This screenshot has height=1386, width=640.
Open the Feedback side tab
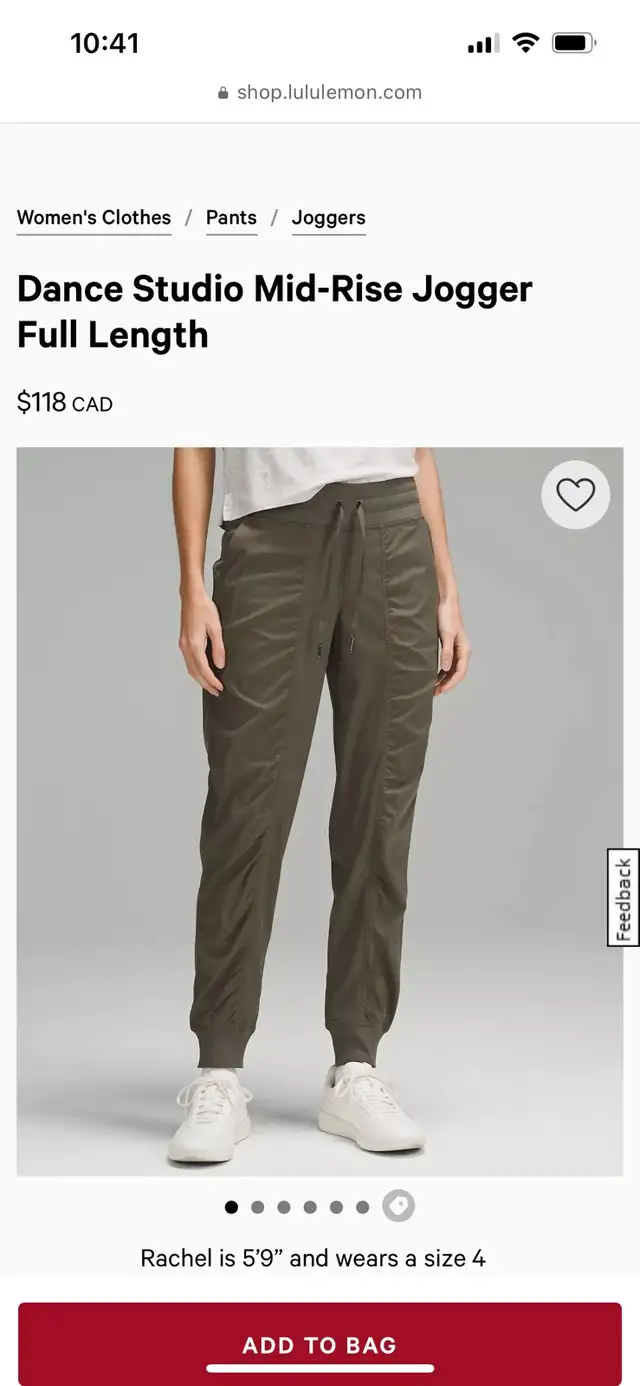tap(623, 897)
